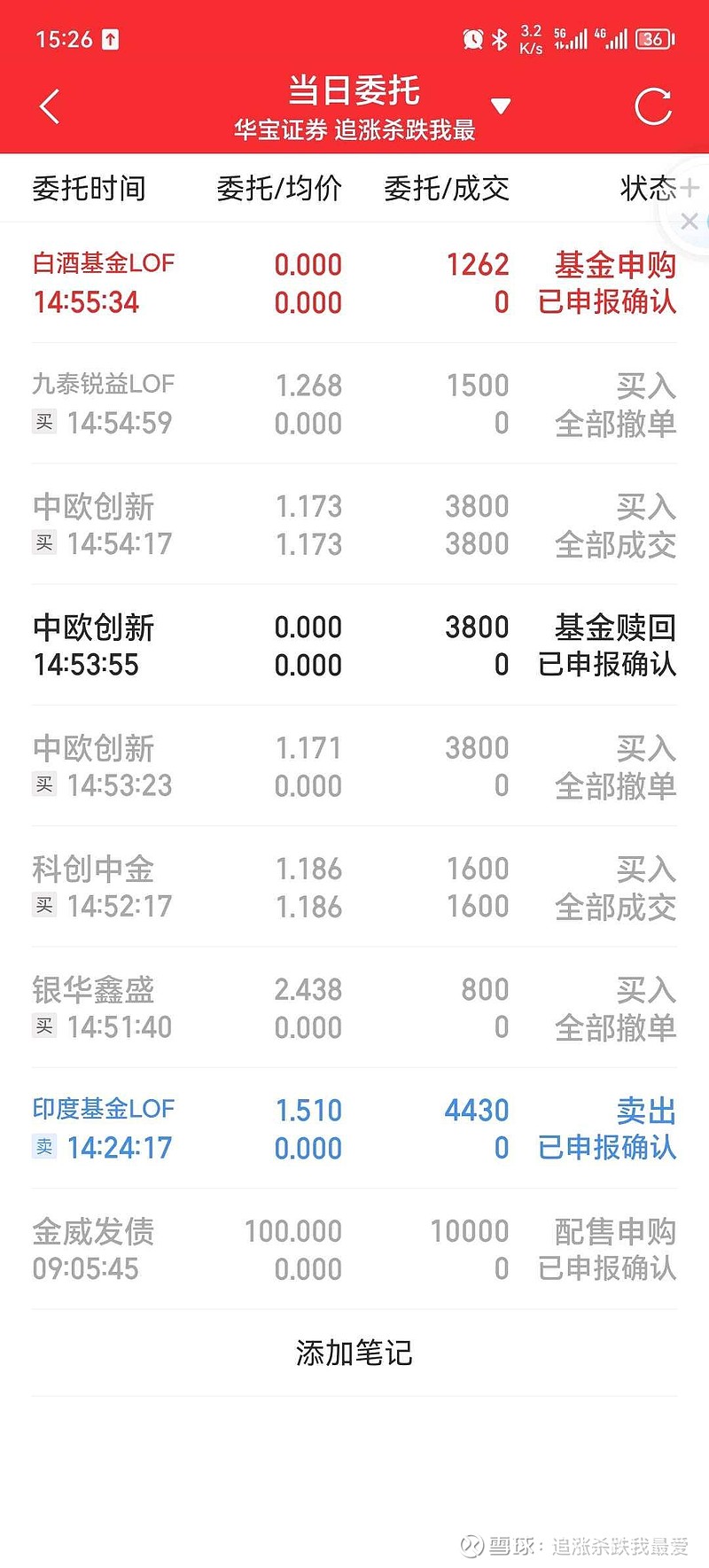Open the 当日委托 title dropdown triangle
709x1568 pixels.
[501, 105]
